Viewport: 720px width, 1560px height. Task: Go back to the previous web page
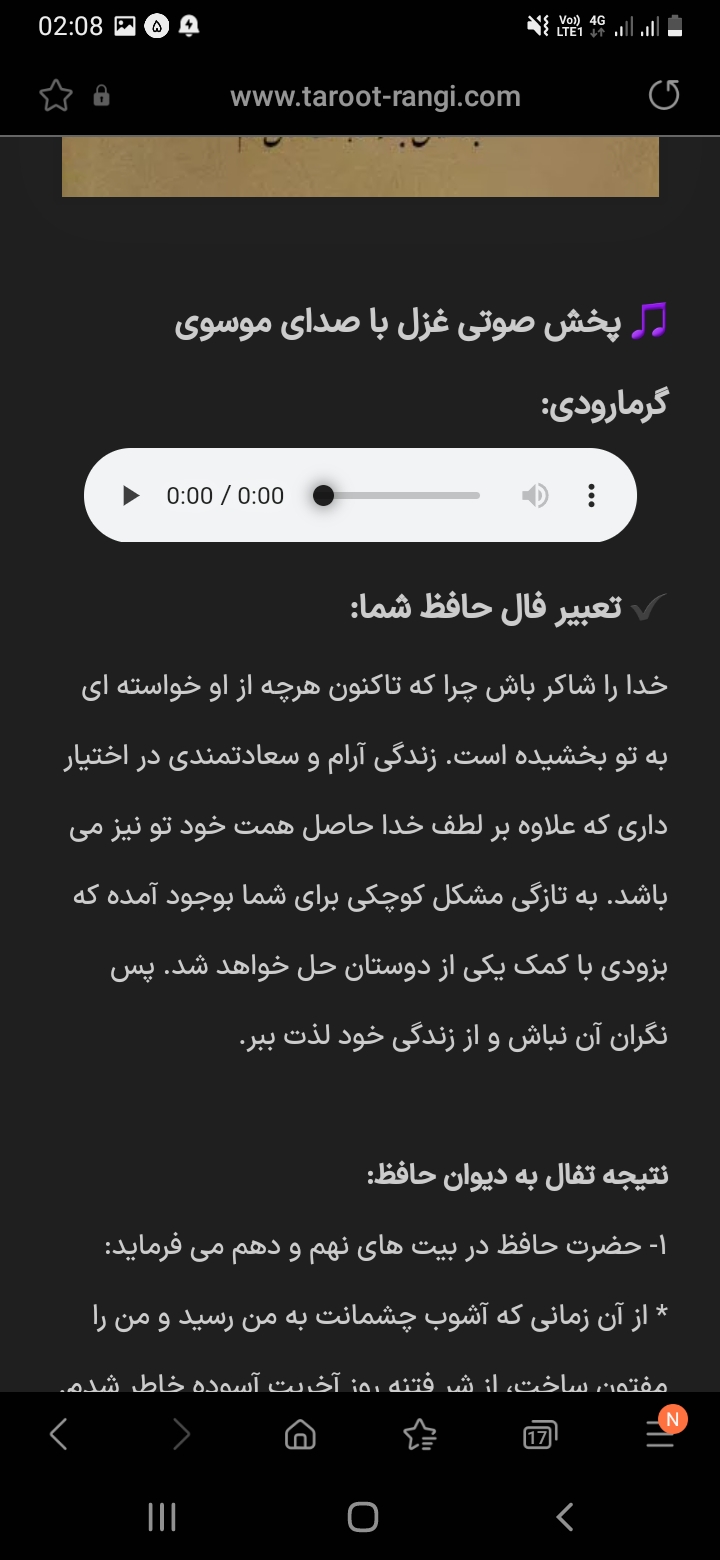(x=59, y=1436)
